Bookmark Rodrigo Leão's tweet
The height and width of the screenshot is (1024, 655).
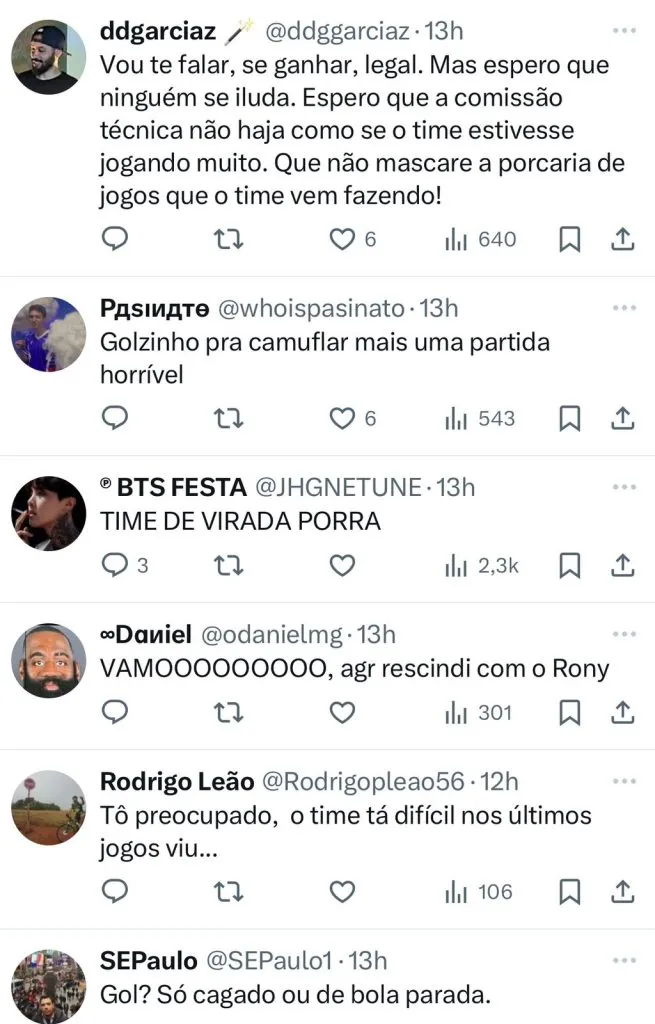[569, 891]
